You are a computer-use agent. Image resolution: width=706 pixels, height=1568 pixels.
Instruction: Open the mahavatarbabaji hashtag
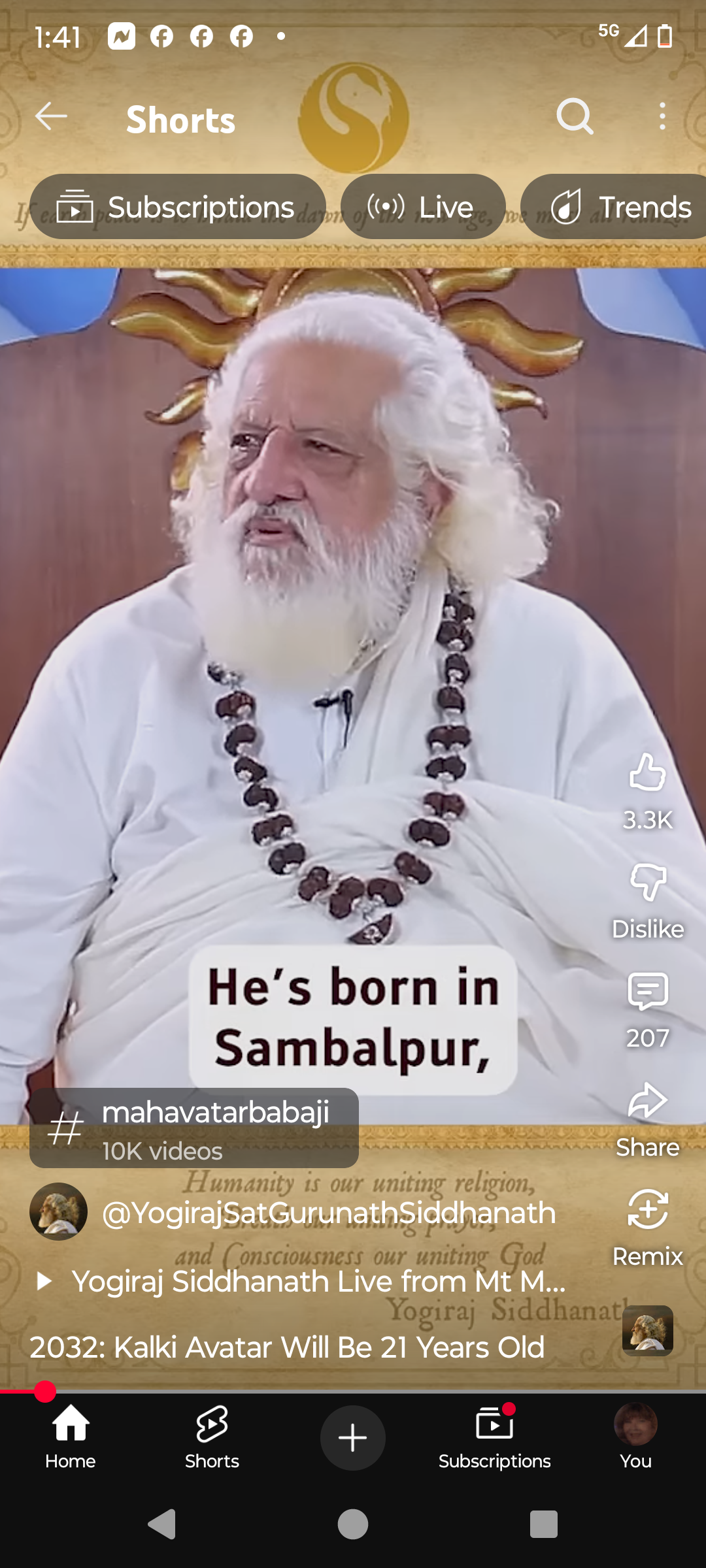[194, 1128]
